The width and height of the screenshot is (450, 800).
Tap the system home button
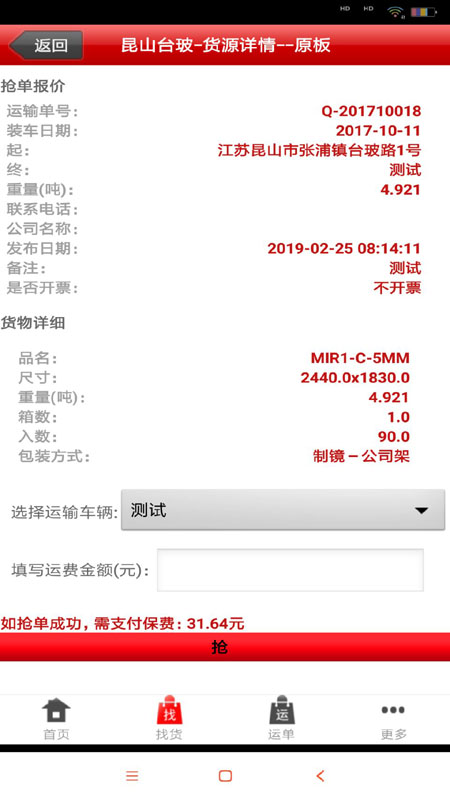click(x=225, y=776)
